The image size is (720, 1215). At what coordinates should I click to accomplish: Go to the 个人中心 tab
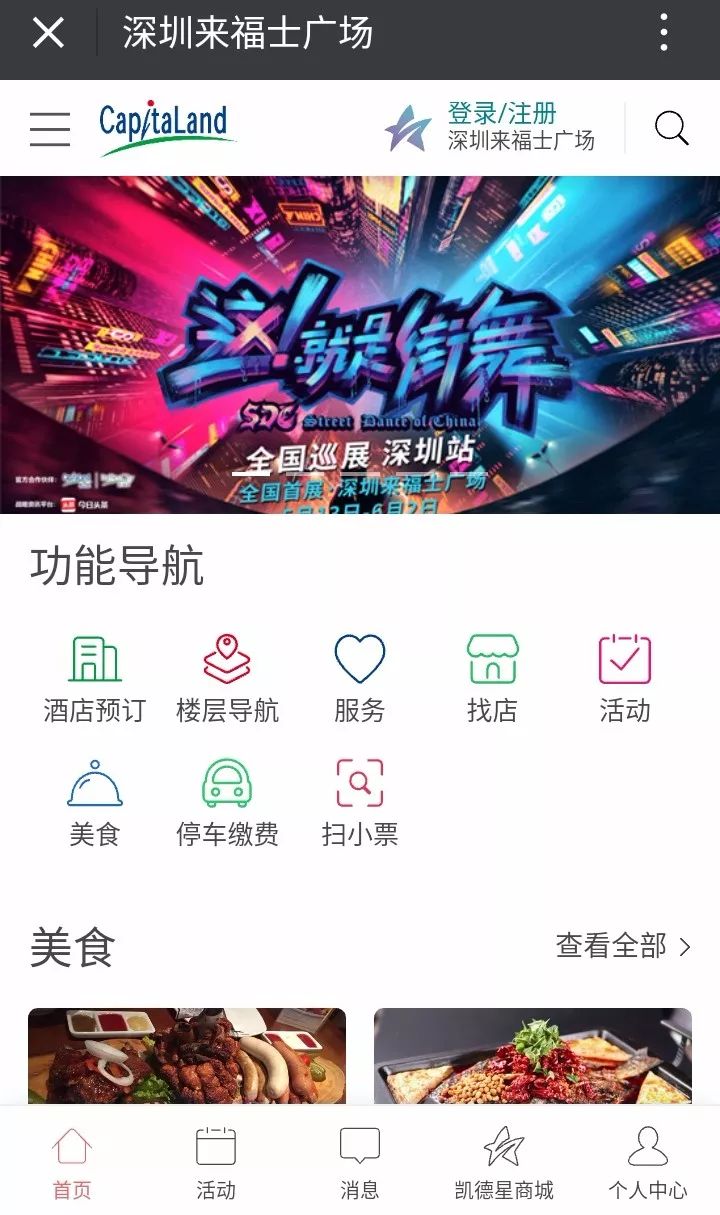tap(647, 1162)
